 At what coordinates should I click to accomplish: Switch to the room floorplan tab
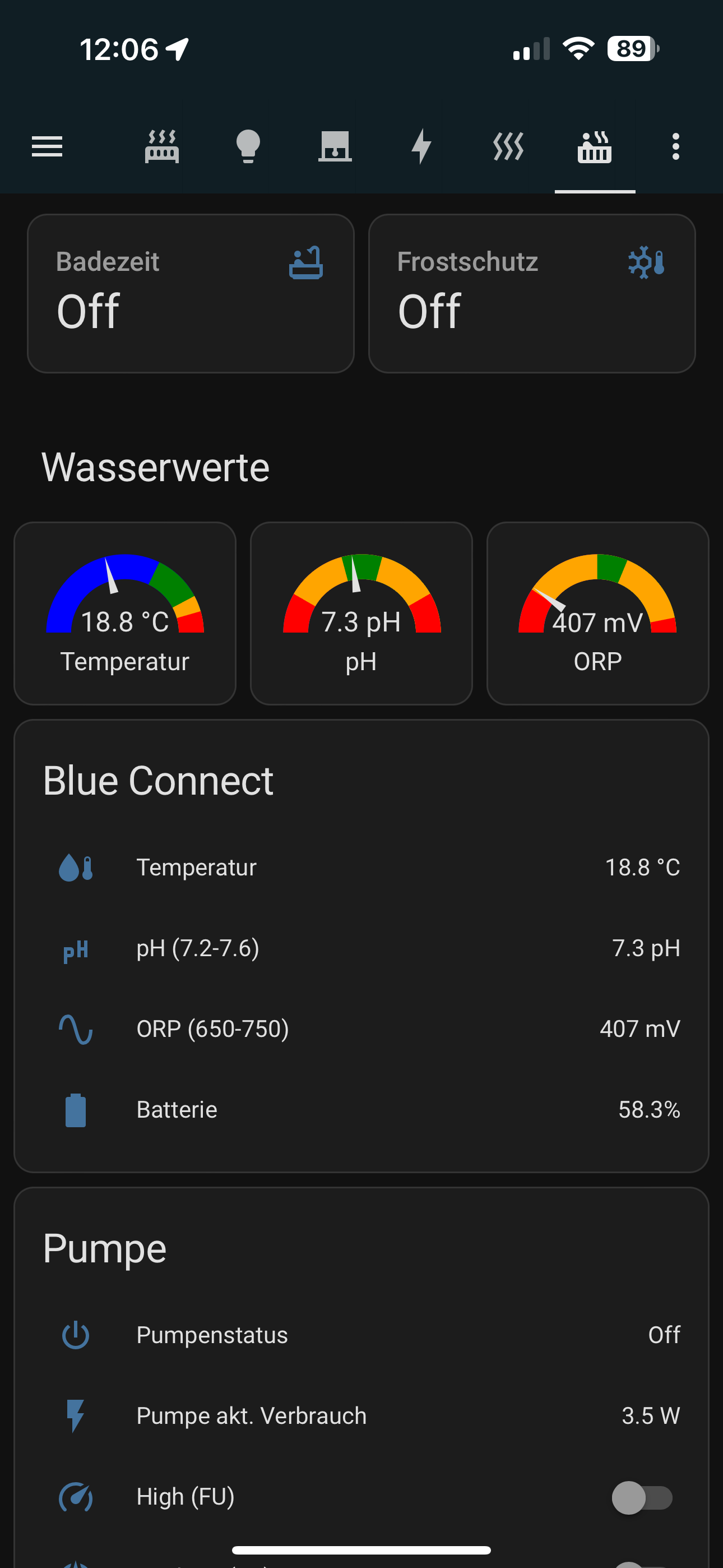335,147
